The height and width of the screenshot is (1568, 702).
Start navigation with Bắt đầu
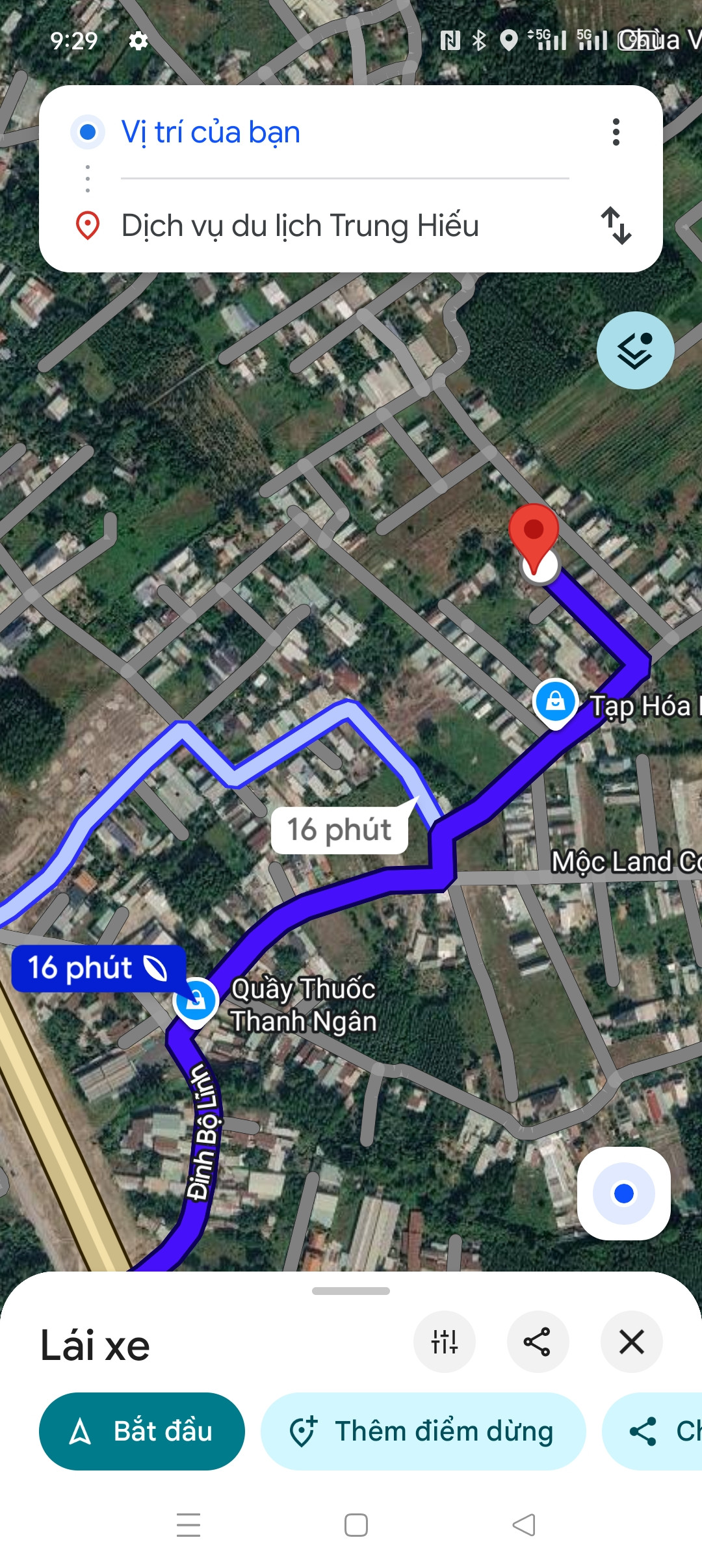[x=142, y=1431]
